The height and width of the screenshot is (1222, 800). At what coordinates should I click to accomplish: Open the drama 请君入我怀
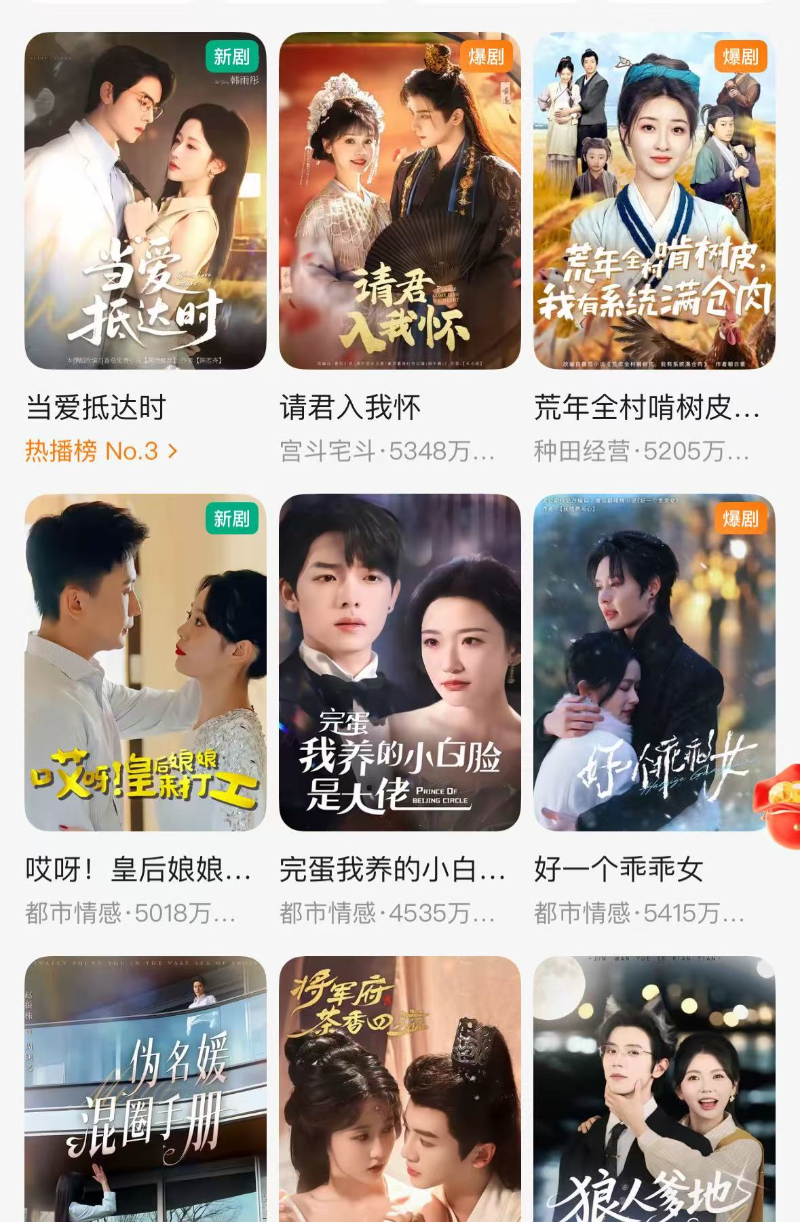tap(400, 200)
